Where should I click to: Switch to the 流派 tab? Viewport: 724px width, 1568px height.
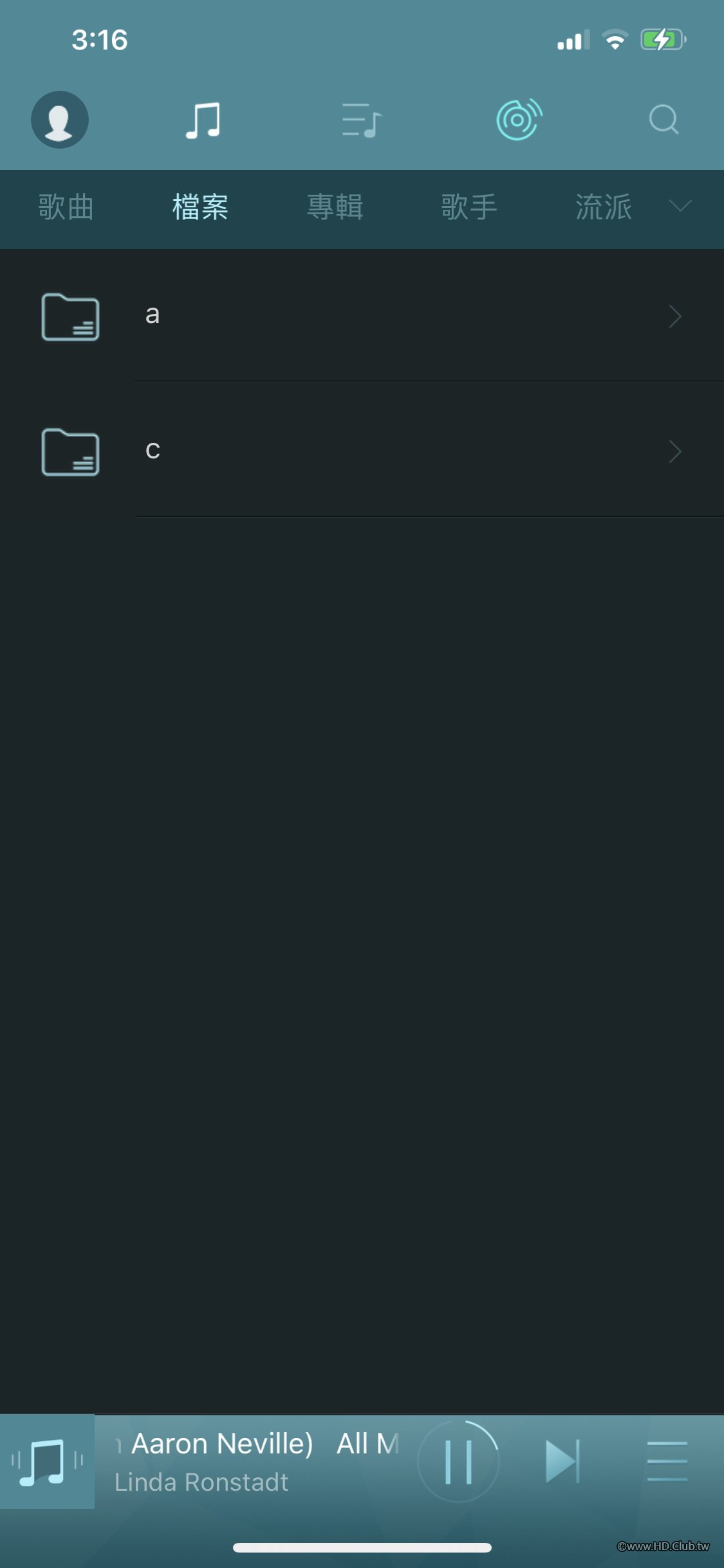603,207
